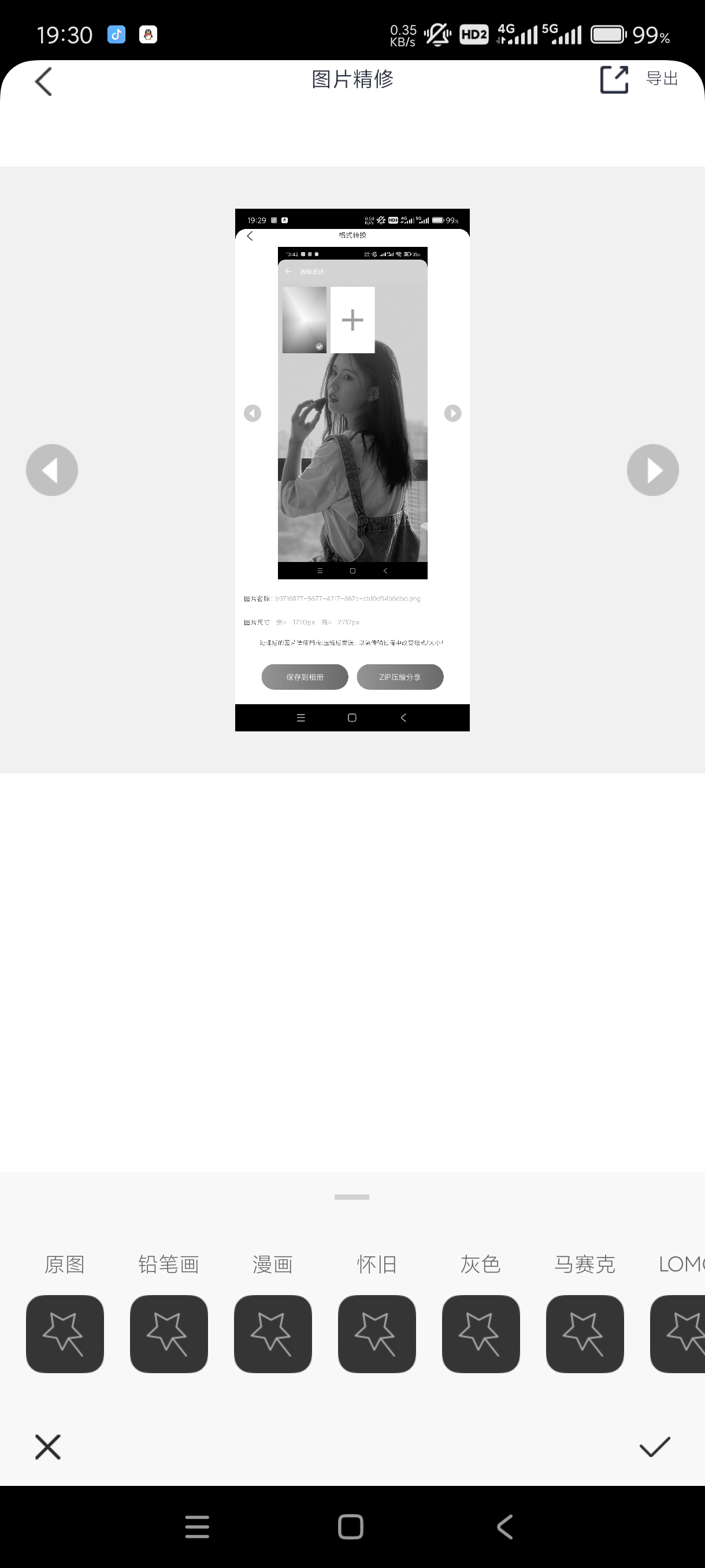Confirm filter with the checkmark

coord(655,1447)
